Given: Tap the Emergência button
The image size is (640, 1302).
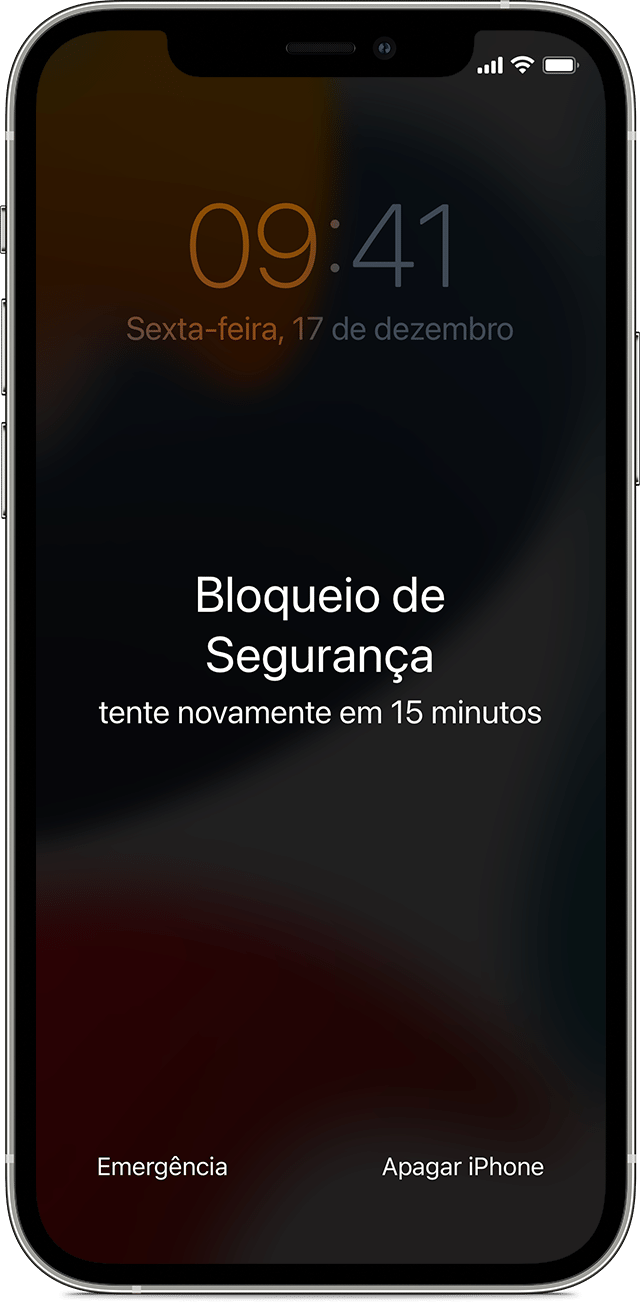Looking at the screenshot, I should click(x=162, y=1166).
